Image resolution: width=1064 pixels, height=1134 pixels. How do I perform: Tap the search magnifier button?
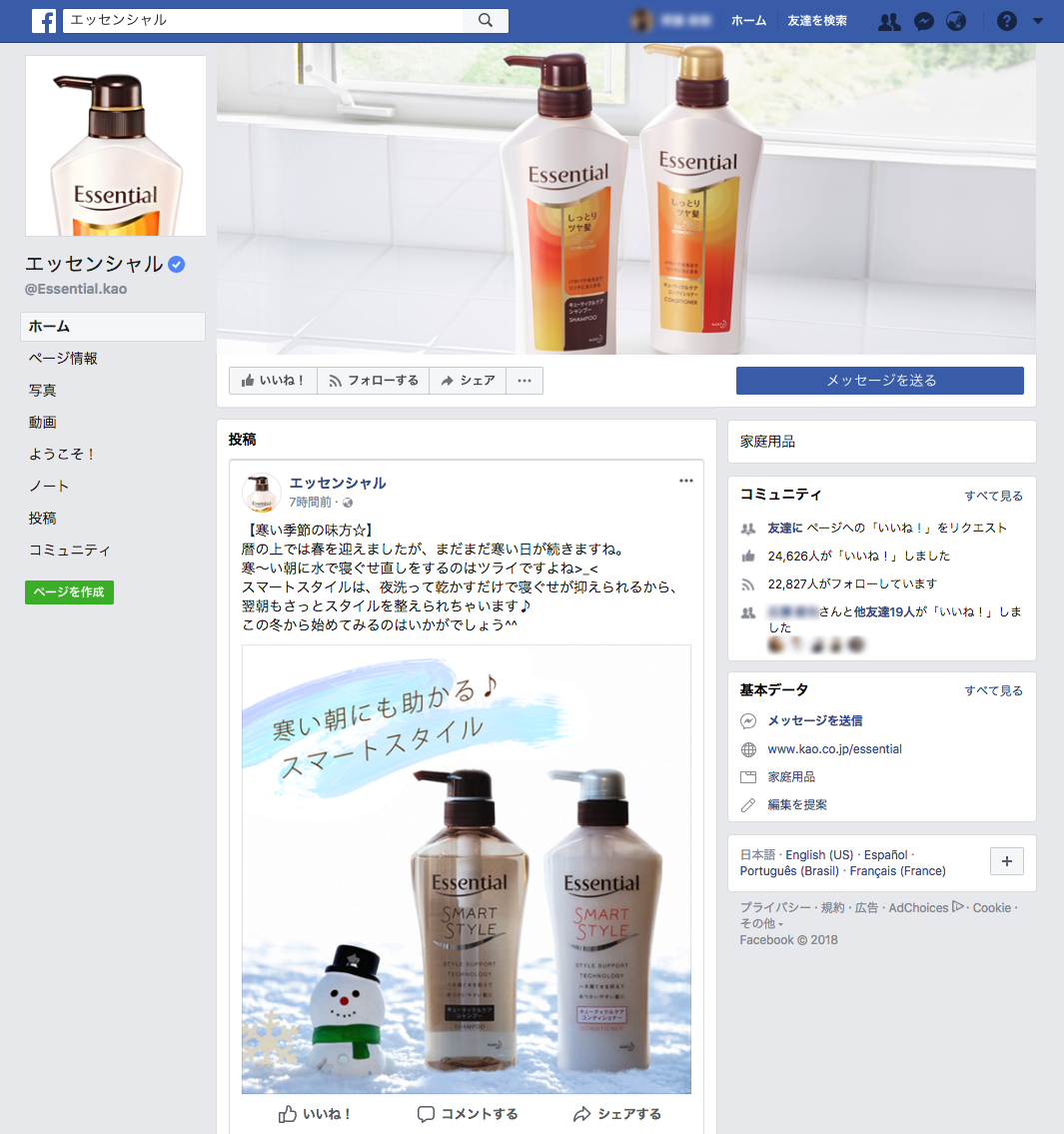click(x=486, y=20)
